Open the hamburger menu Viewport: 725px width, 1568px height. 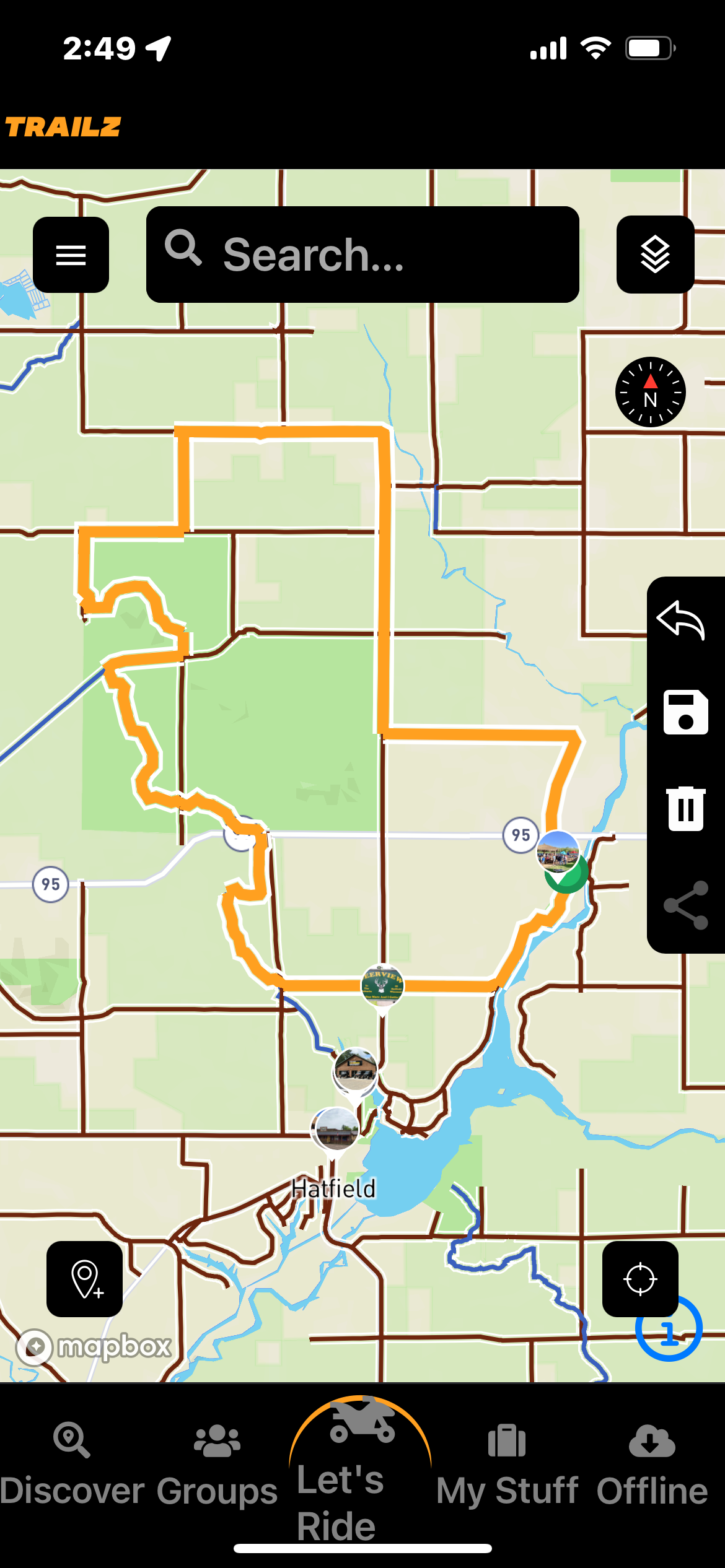click(x=71, y=255)
